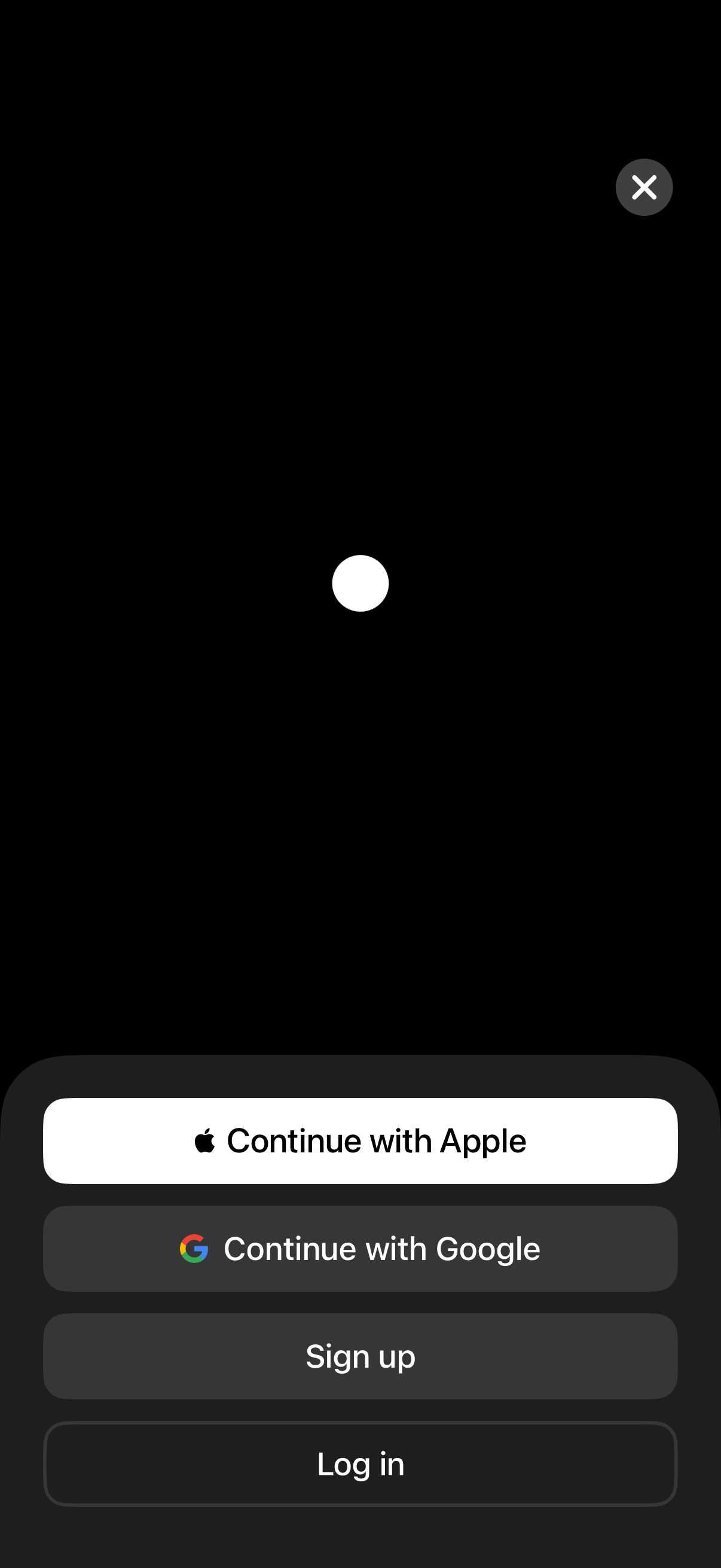Screen dimensions: 721x1568
Task: Start creating a new account via Sign up
Action: pyautogui.click(x=360, y=1356)
